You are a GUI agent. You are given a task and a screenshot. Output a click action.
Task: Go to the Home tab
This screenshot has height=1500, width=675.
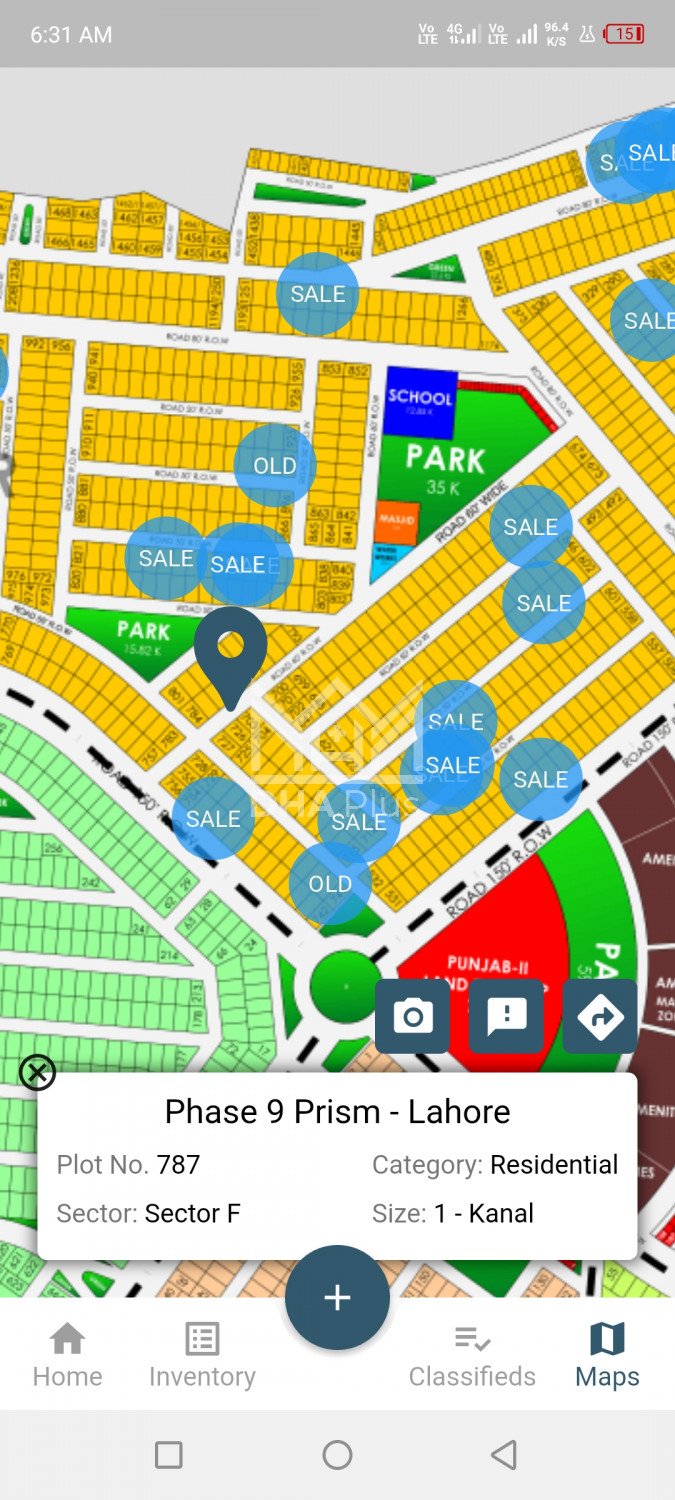point(67,1355)
